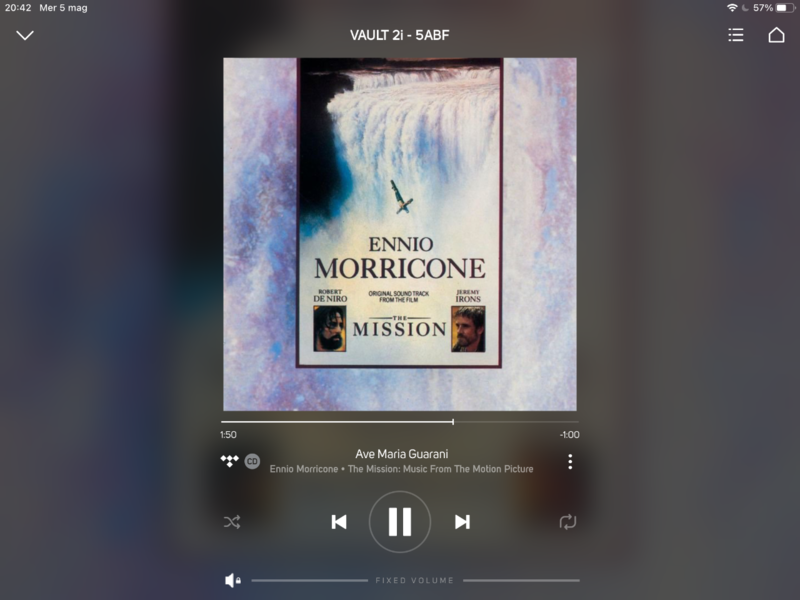Viewport: 800px width, 600px height.
Task: Go back to the previous track
Action: point(339,521)
